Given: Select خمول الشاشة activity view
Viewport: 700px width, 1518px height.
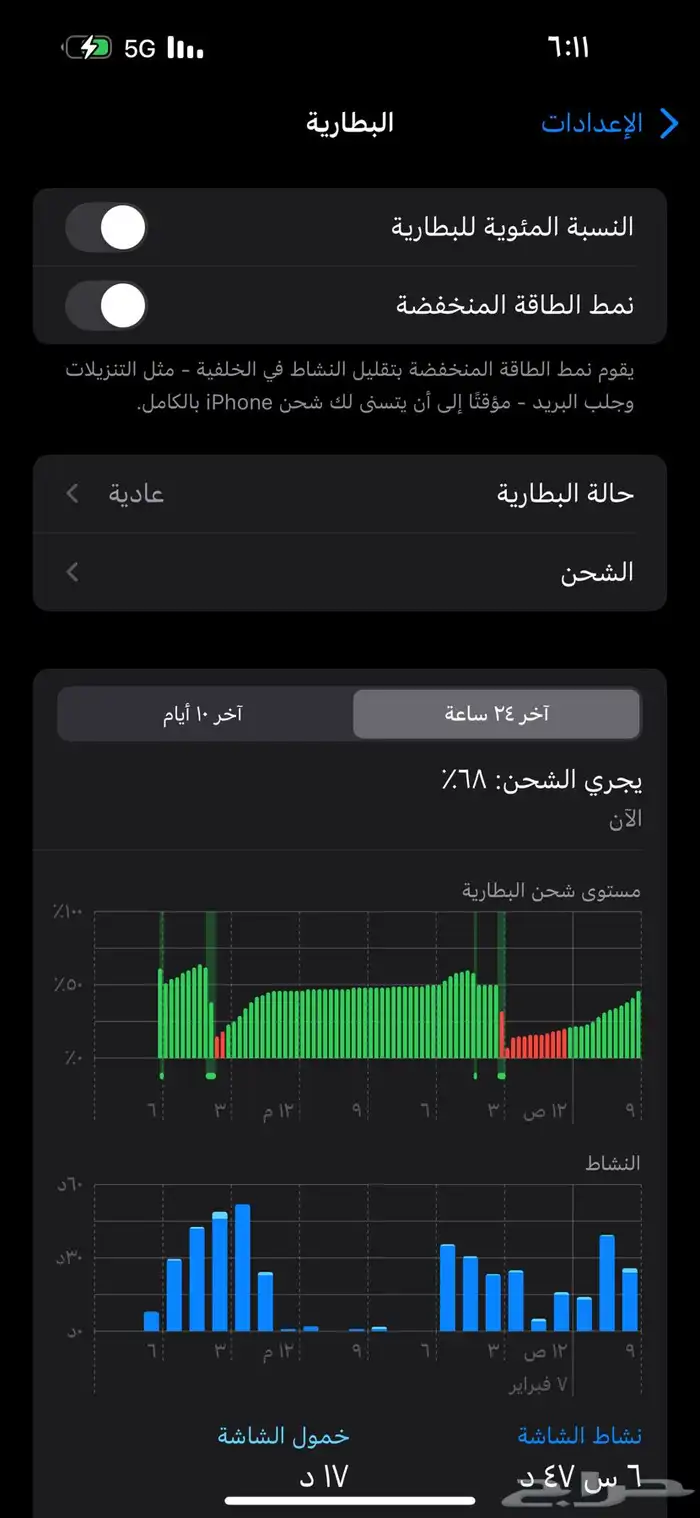Looking at the screenshot, I should pyautogui.click(x=284, y=1436).
